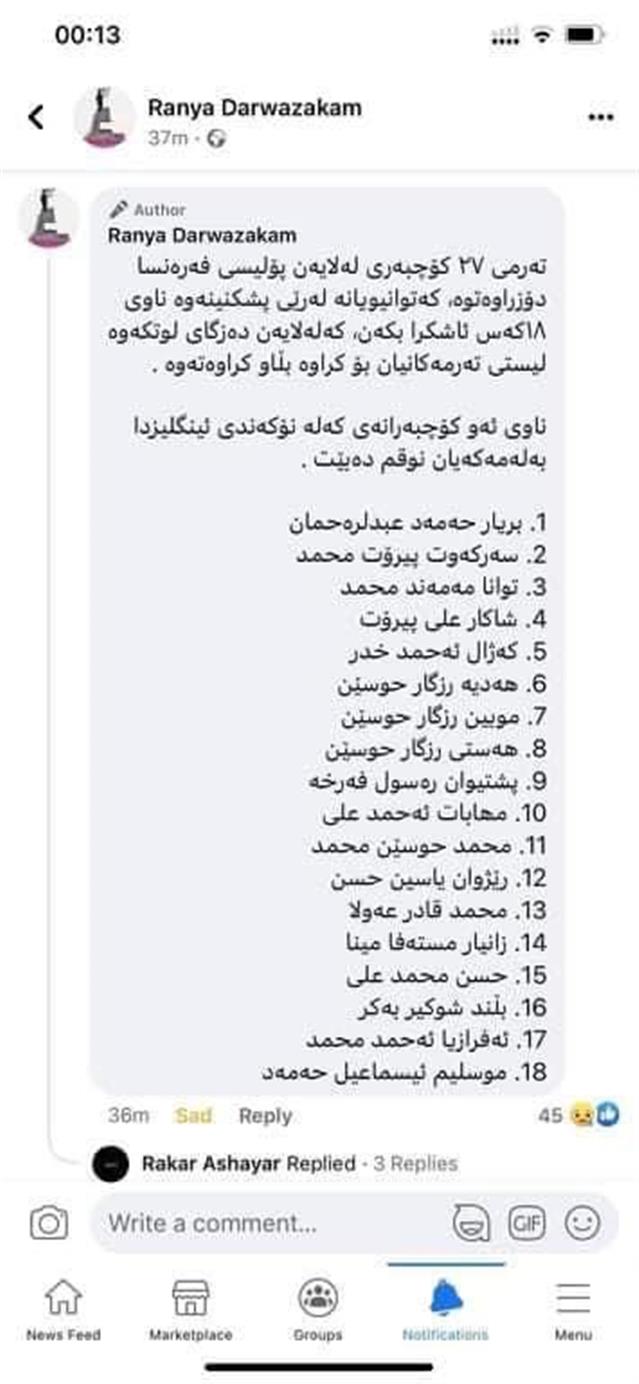639x1384 pixels.
Task: Go back using the header arrow
Action: click(36, 118)
